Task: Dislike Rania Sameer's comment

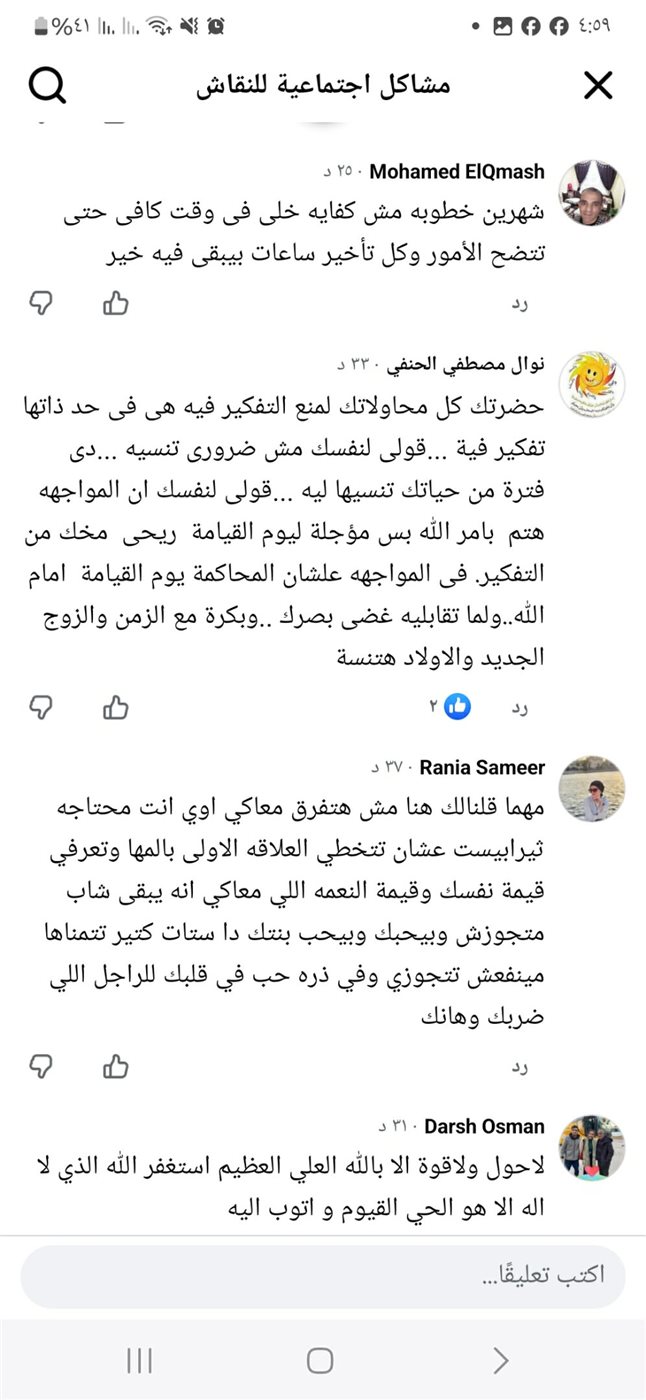Action: click(x=40, y=1066)
